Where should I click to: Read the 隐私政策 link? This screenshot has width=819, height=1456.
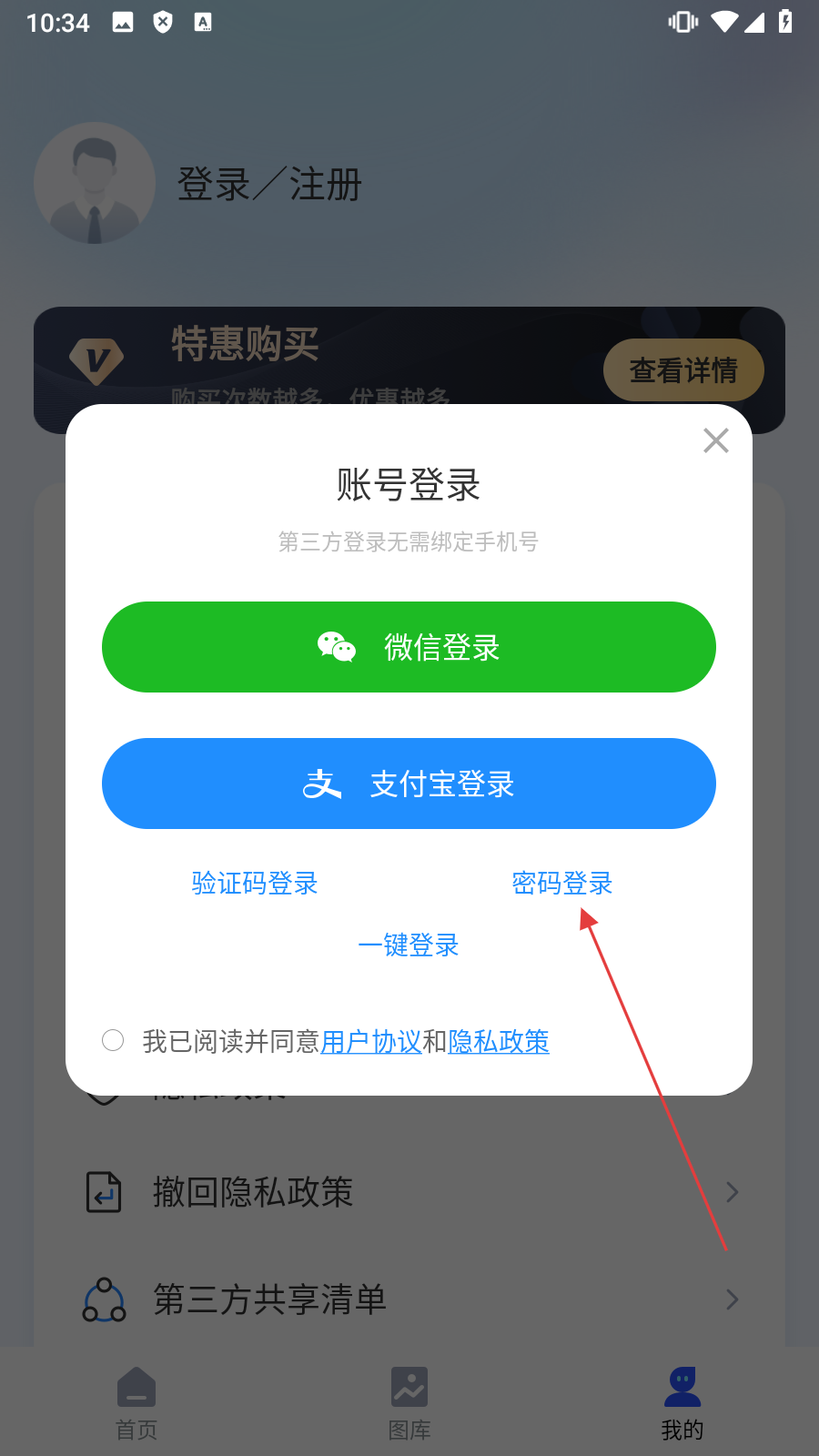499,1041
